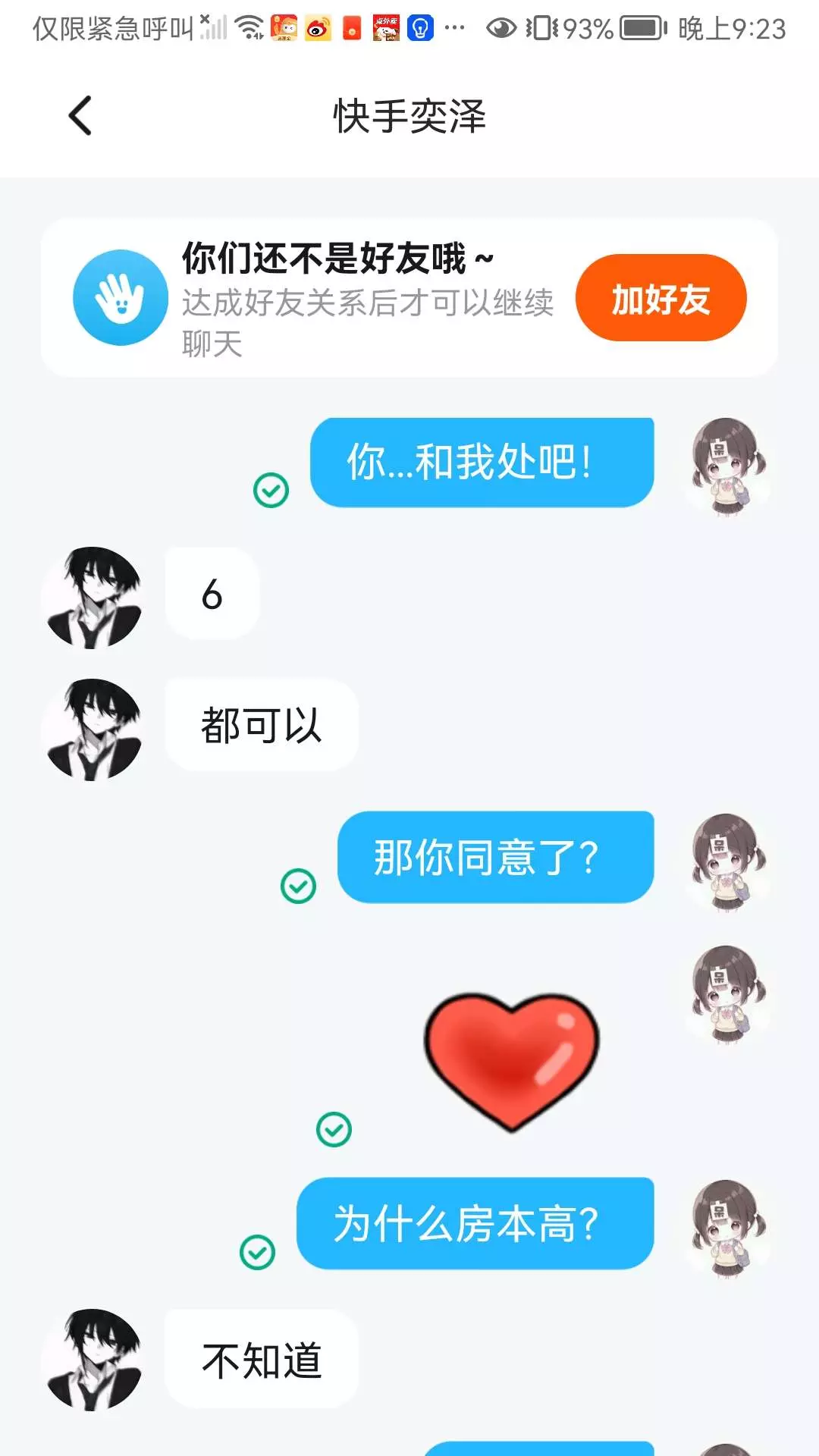Tap the 加好友 button

tap(661, 298)
